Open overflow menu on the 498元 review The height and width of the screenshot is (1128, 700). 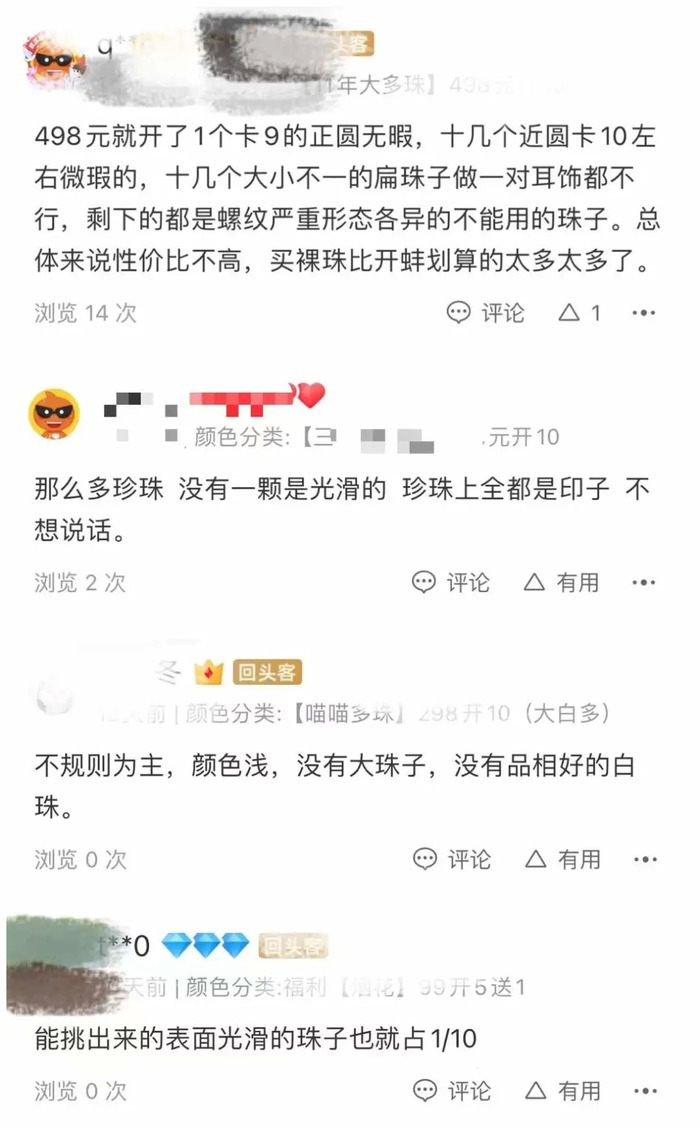point(644,313)
